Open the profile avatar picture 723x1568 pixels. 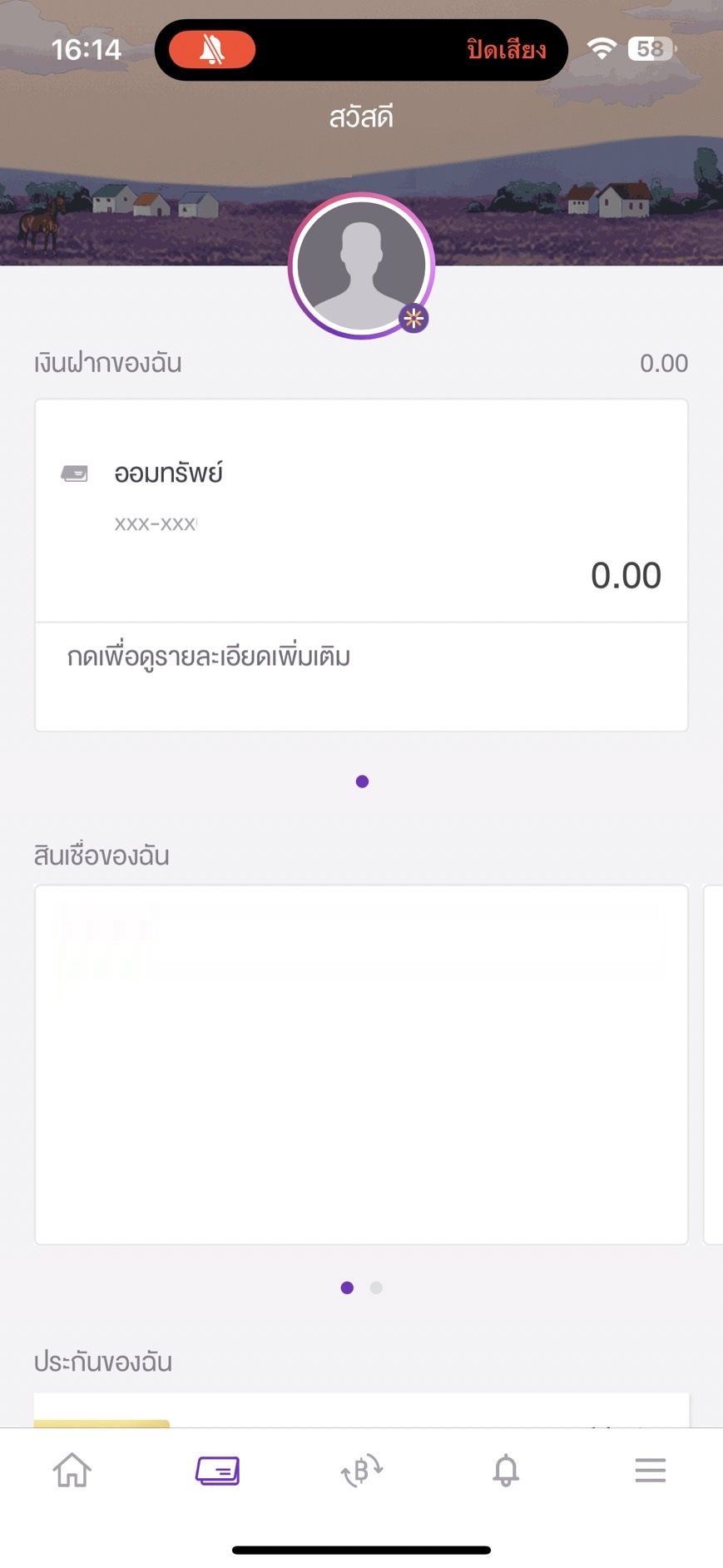[361, 266]
